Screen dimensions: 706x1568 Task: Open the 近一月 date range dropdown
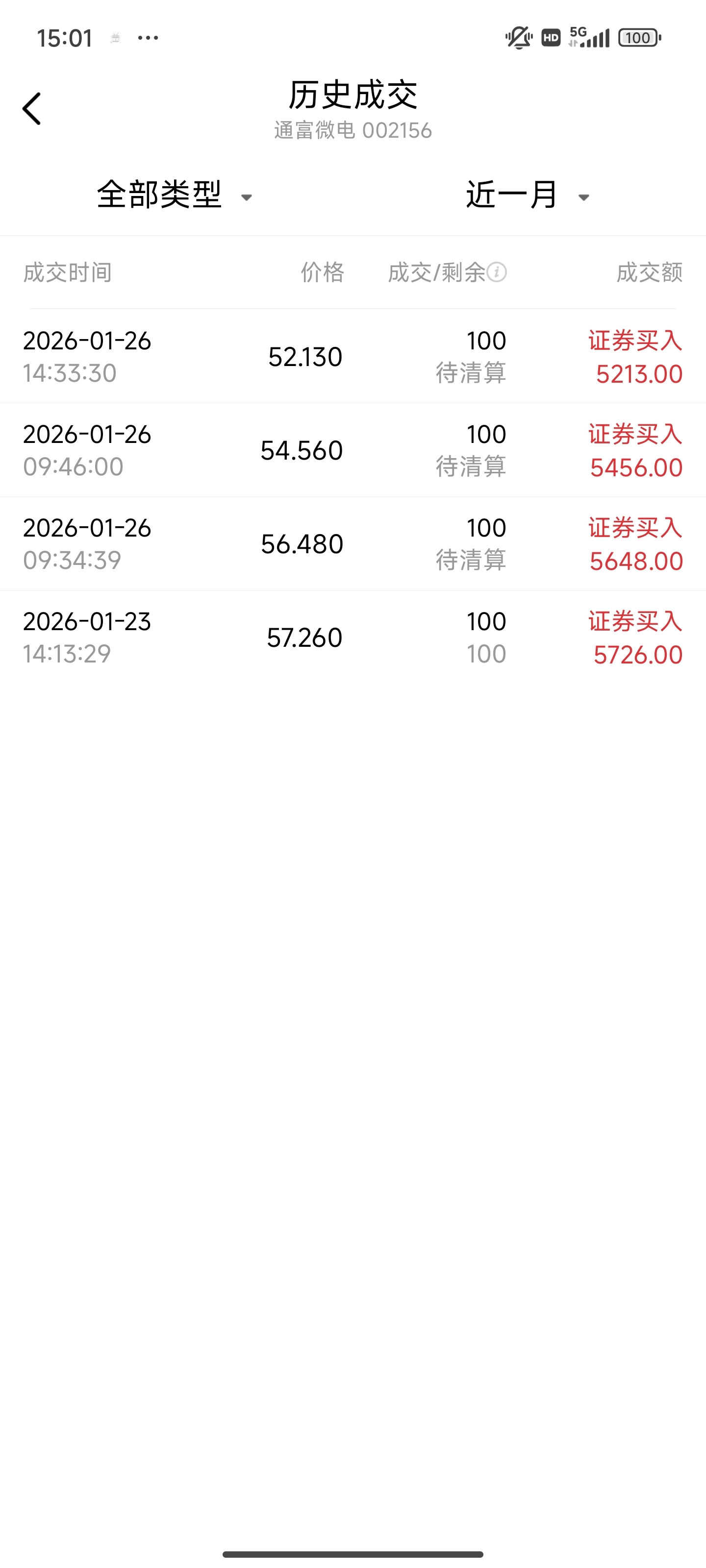pyautogui.click(x=528, y=196)
